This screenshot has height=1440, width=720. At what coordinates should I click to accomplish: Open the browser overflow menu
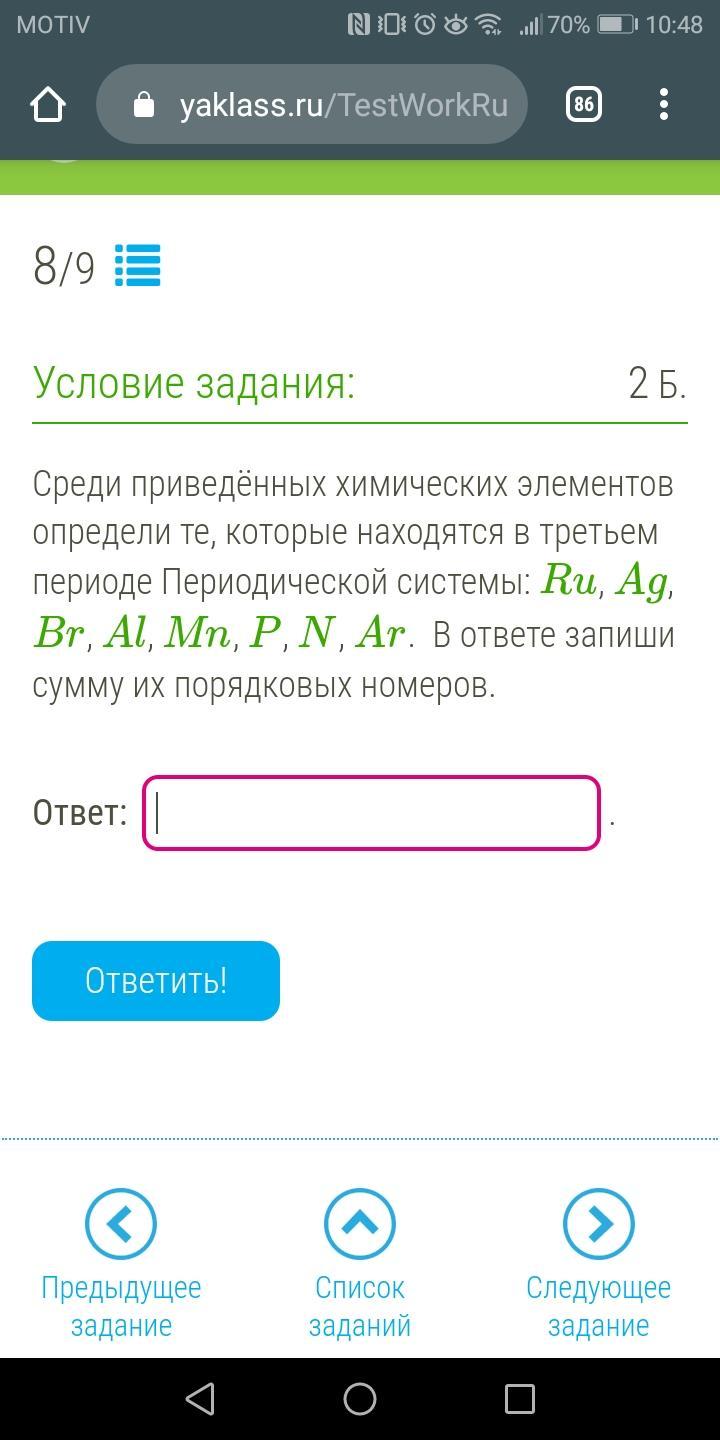664,104
